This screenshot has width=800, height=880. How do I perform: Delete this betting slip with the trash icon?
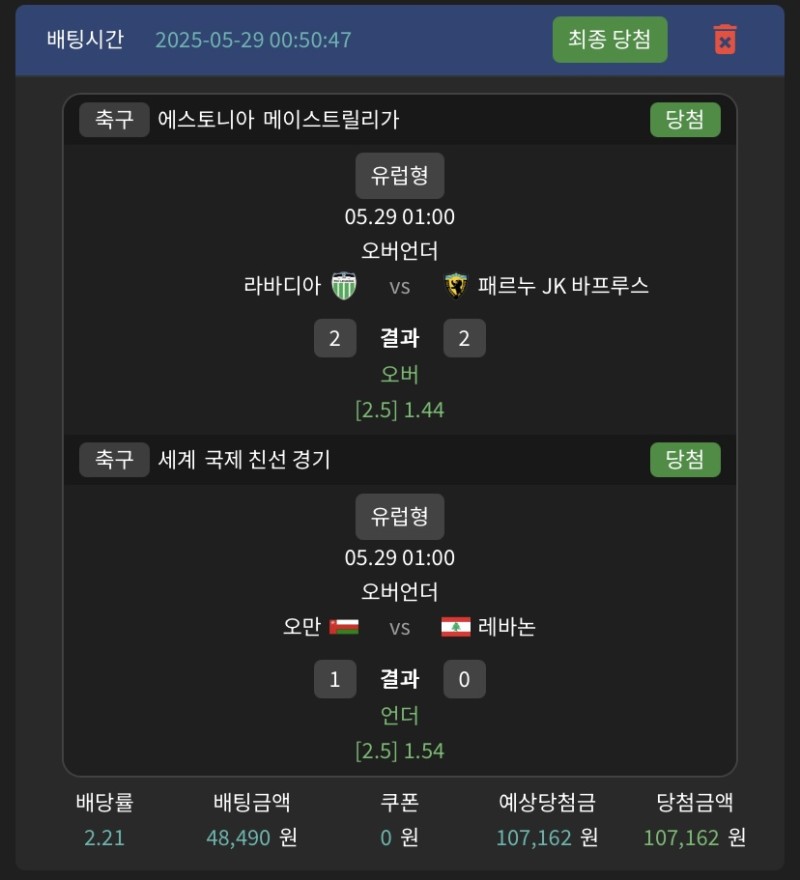click(725, 40)
